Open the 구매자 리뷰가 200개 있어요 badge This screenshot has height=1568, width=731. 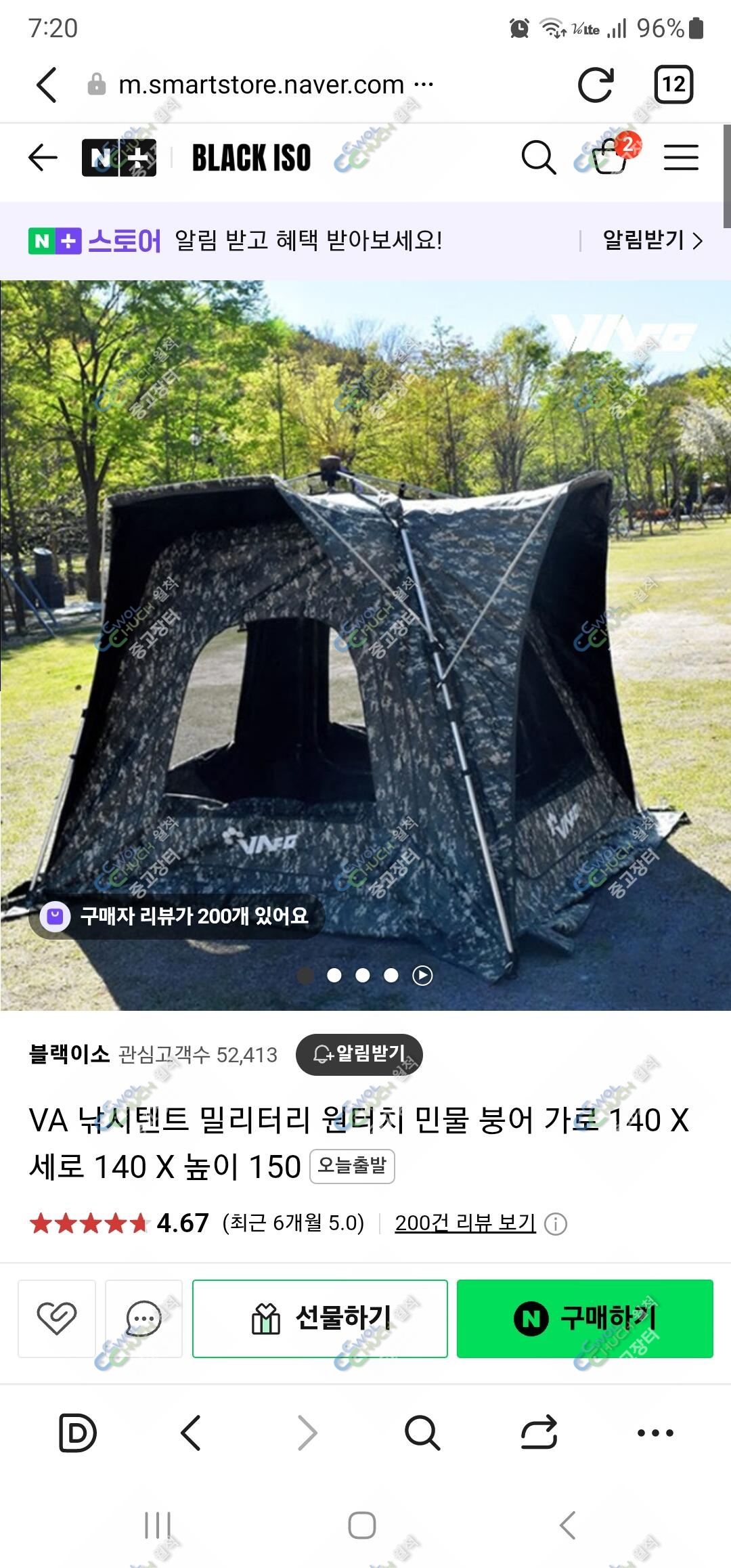tap(177, 917)
